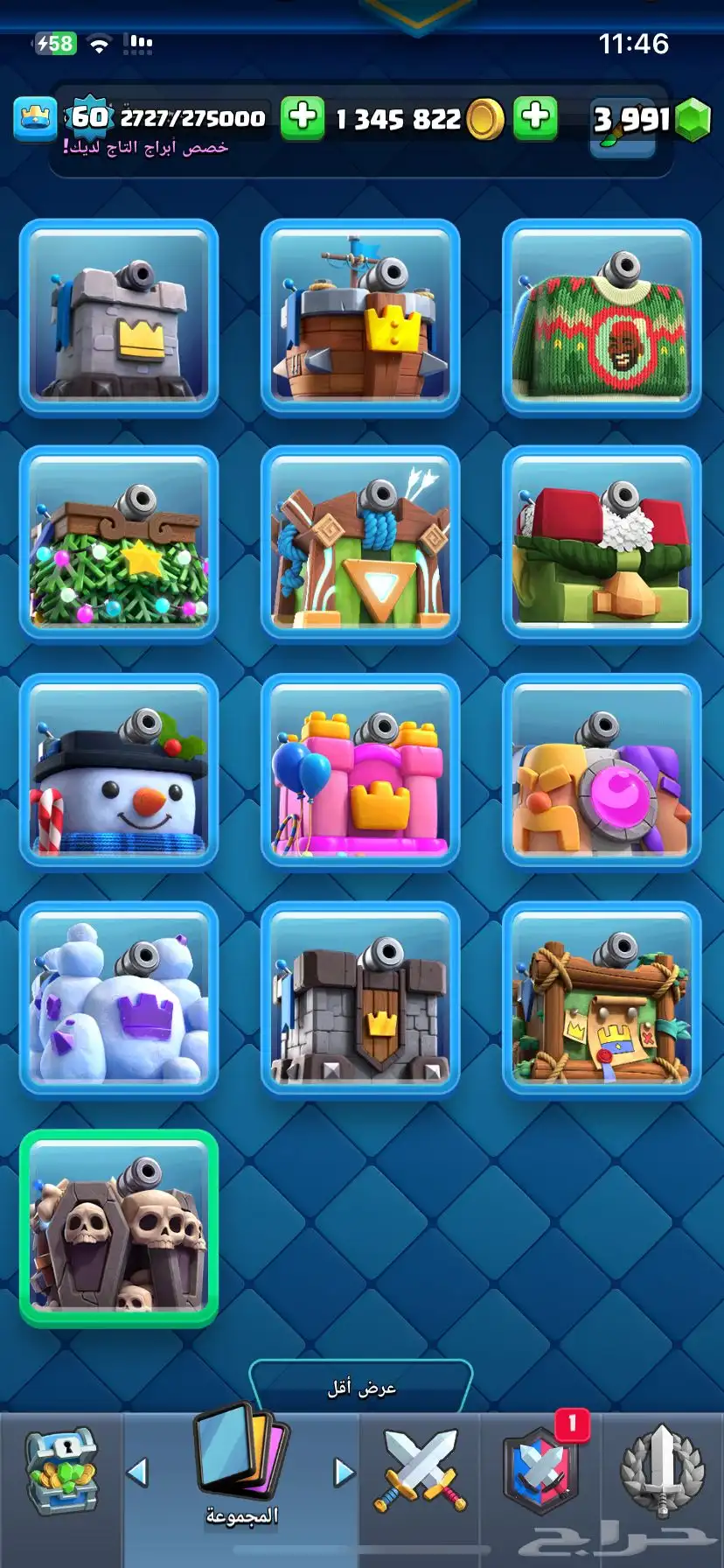Select the pink bouncy castle tower skin
Screen dimensions: 724x1568
[360, 772]
